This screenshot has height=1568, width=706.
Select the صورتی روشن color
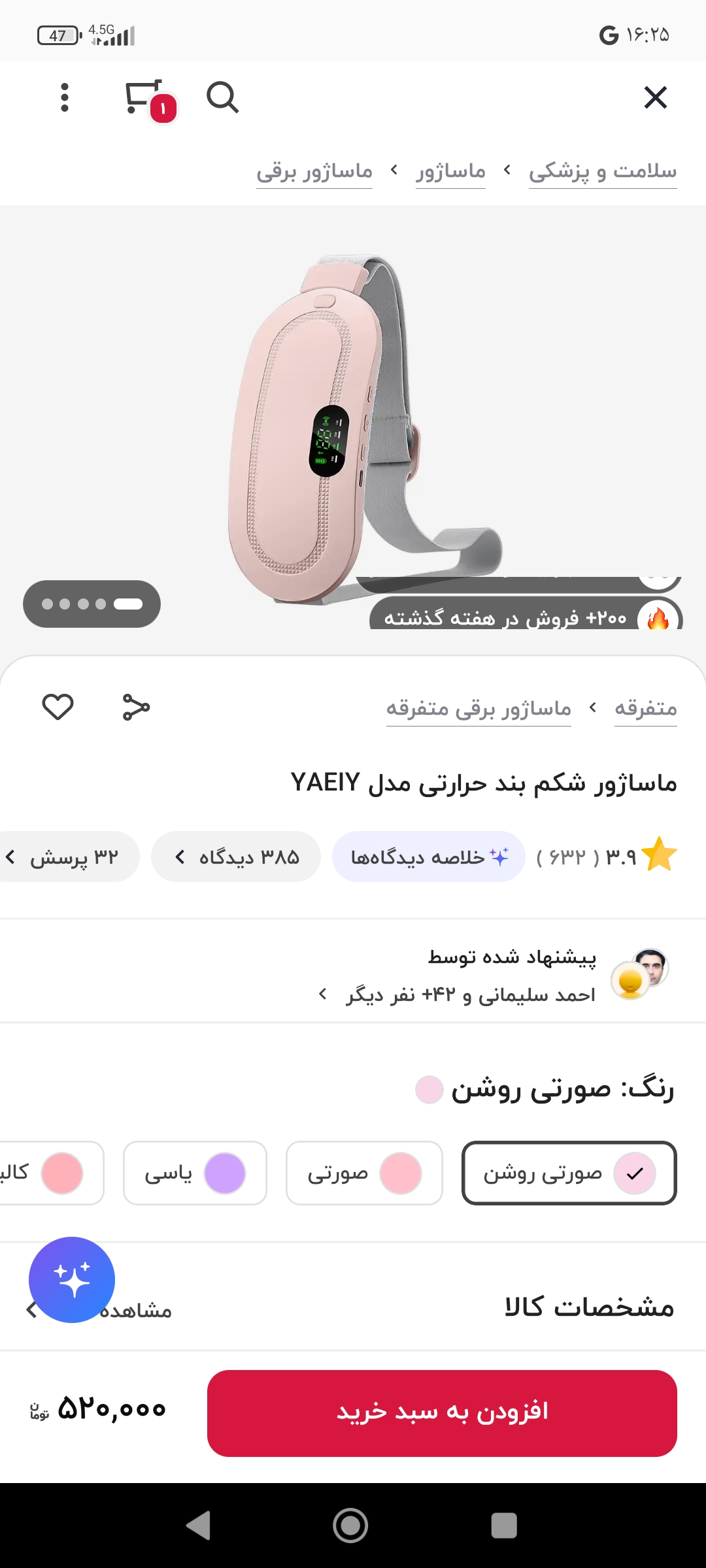pos(569,1173)
